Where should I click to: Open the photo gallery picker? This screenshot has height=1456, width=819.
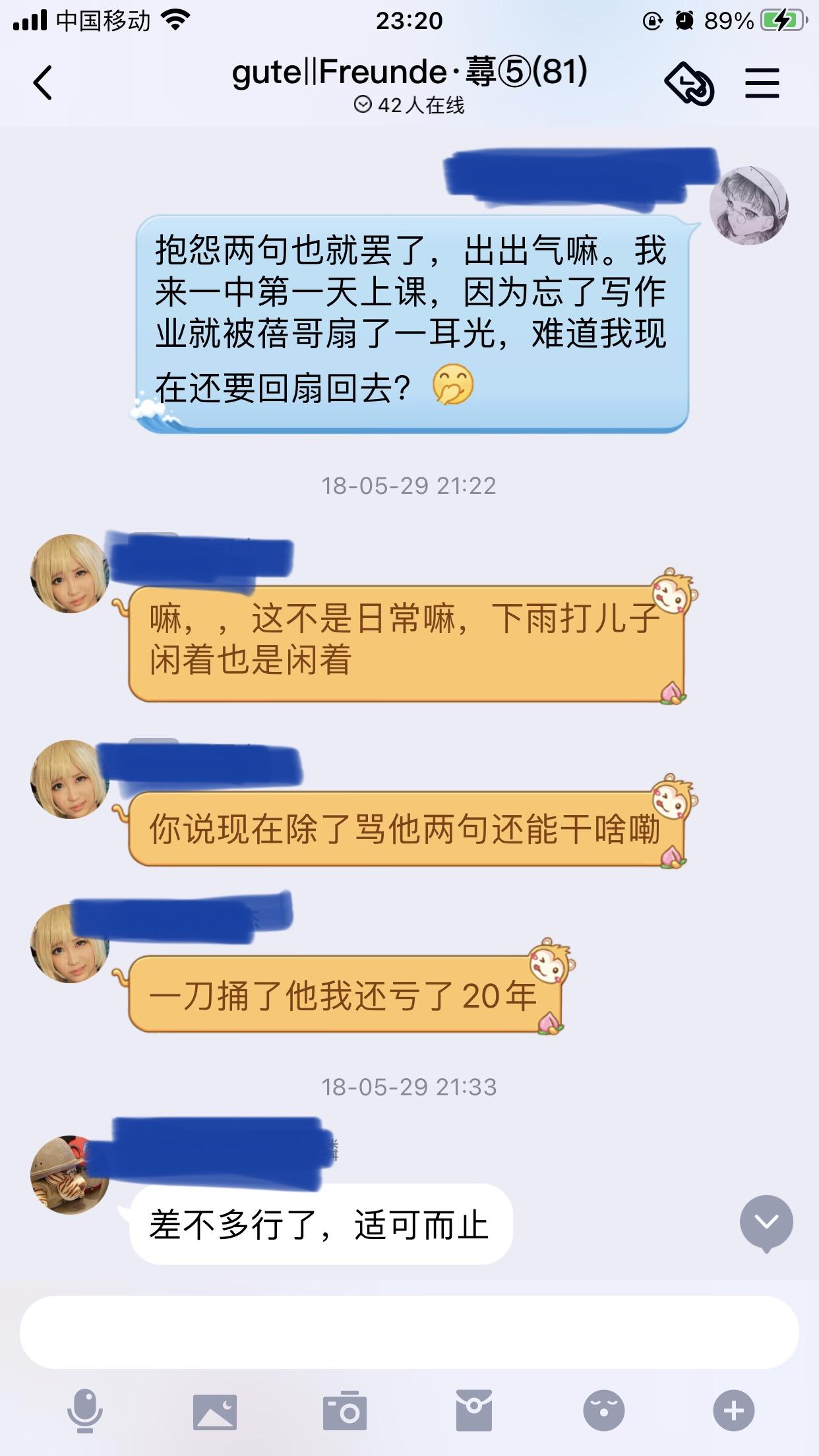[x=214, y=1412]
